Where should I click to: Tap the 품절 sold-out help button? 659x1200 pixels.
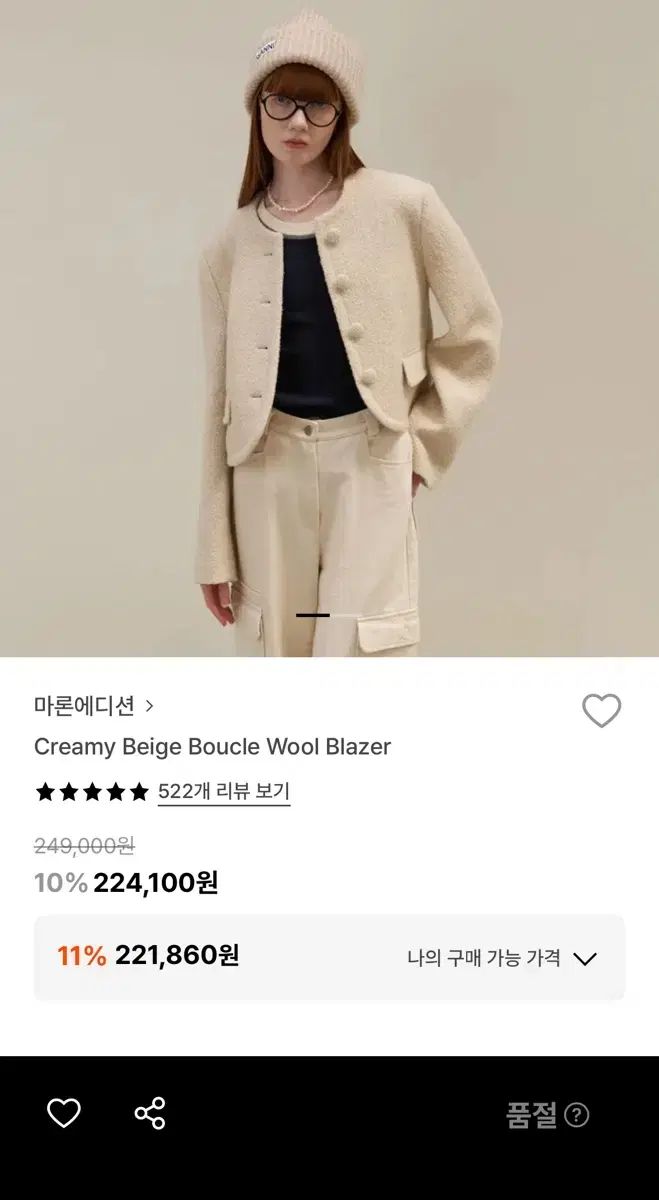[x=577, y=1115]
